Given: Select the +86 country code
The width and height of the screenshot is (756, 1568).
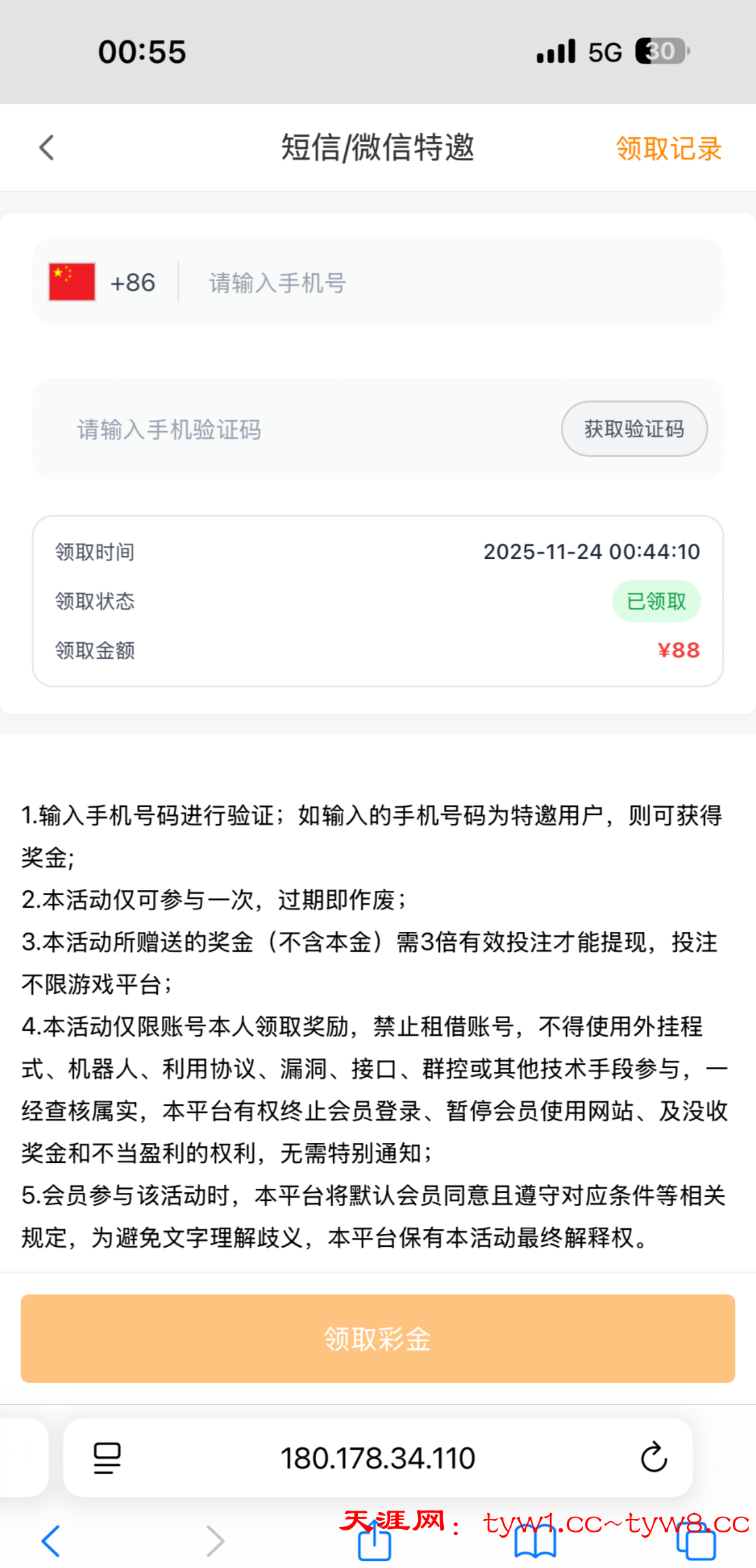Looking at the screenshot, I should click(x=104, y=282).
